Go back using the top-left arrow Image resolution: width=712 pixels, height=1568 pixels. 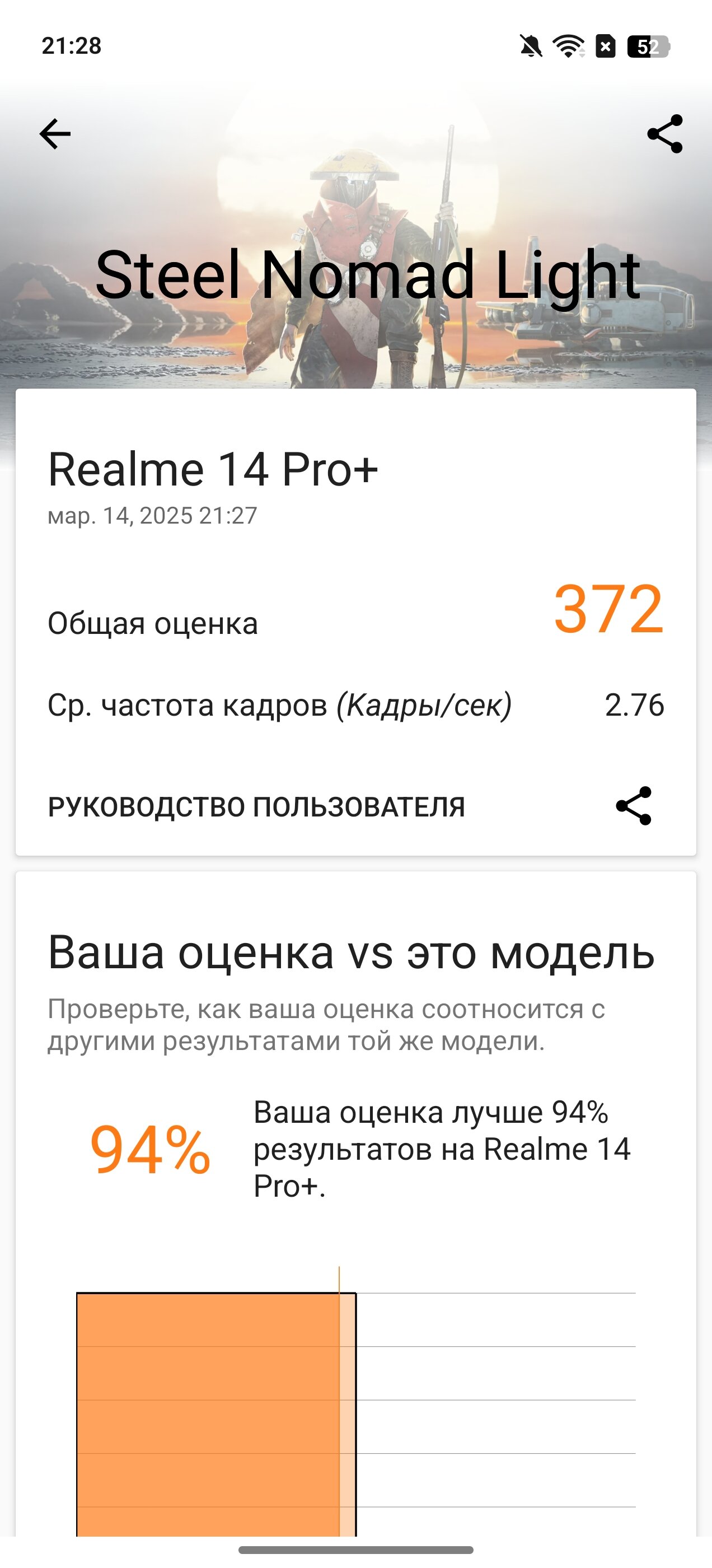[55, 134]
